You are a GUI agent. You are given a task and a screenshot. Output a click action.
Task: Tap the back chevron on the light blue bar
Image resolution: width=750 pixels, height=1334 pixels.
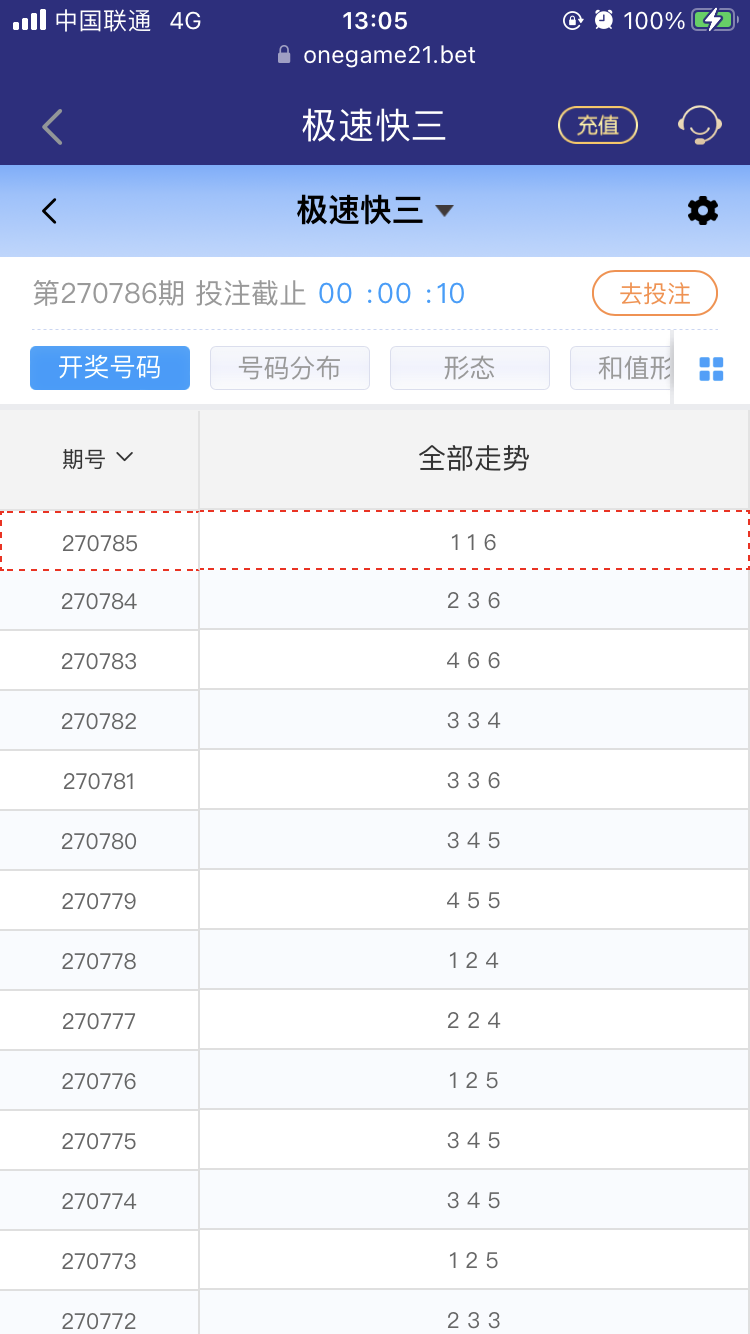[x=49, y=211]
